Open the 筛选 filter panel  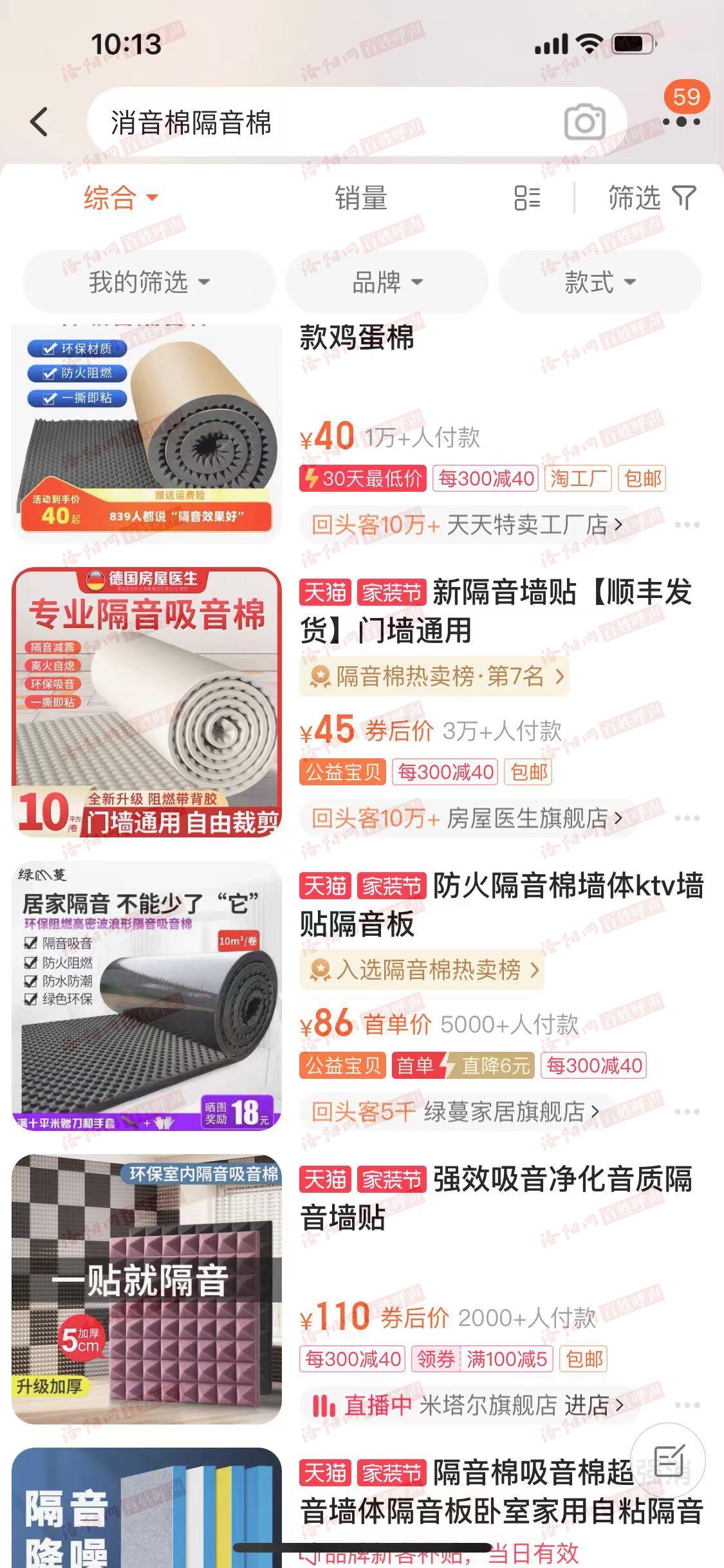click(x=651, y=198)
